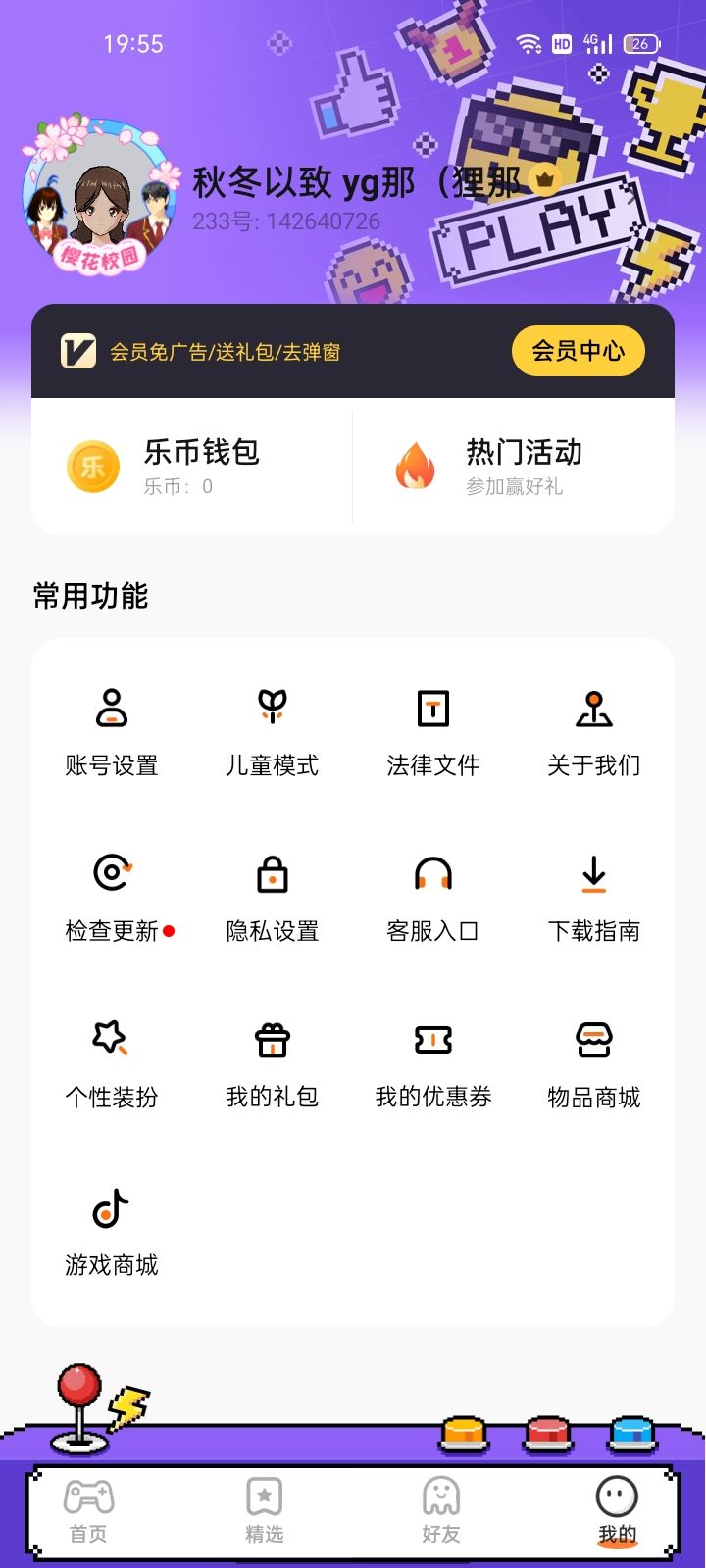Open the 乐币钱包 wallet
Viewport: 706px width, 1568px height.
[192, 465]
